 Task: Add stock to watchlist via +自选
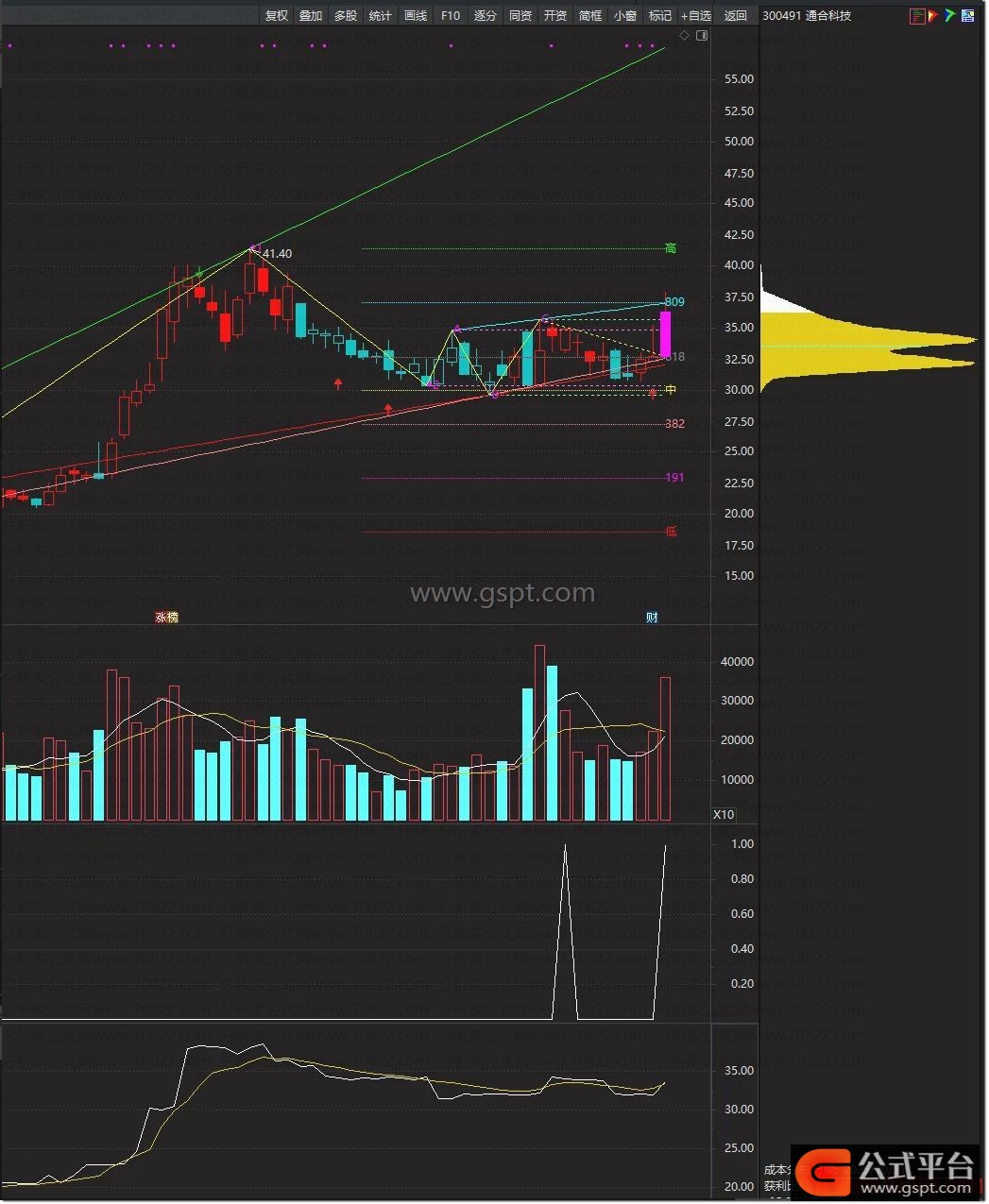[696, 15]
